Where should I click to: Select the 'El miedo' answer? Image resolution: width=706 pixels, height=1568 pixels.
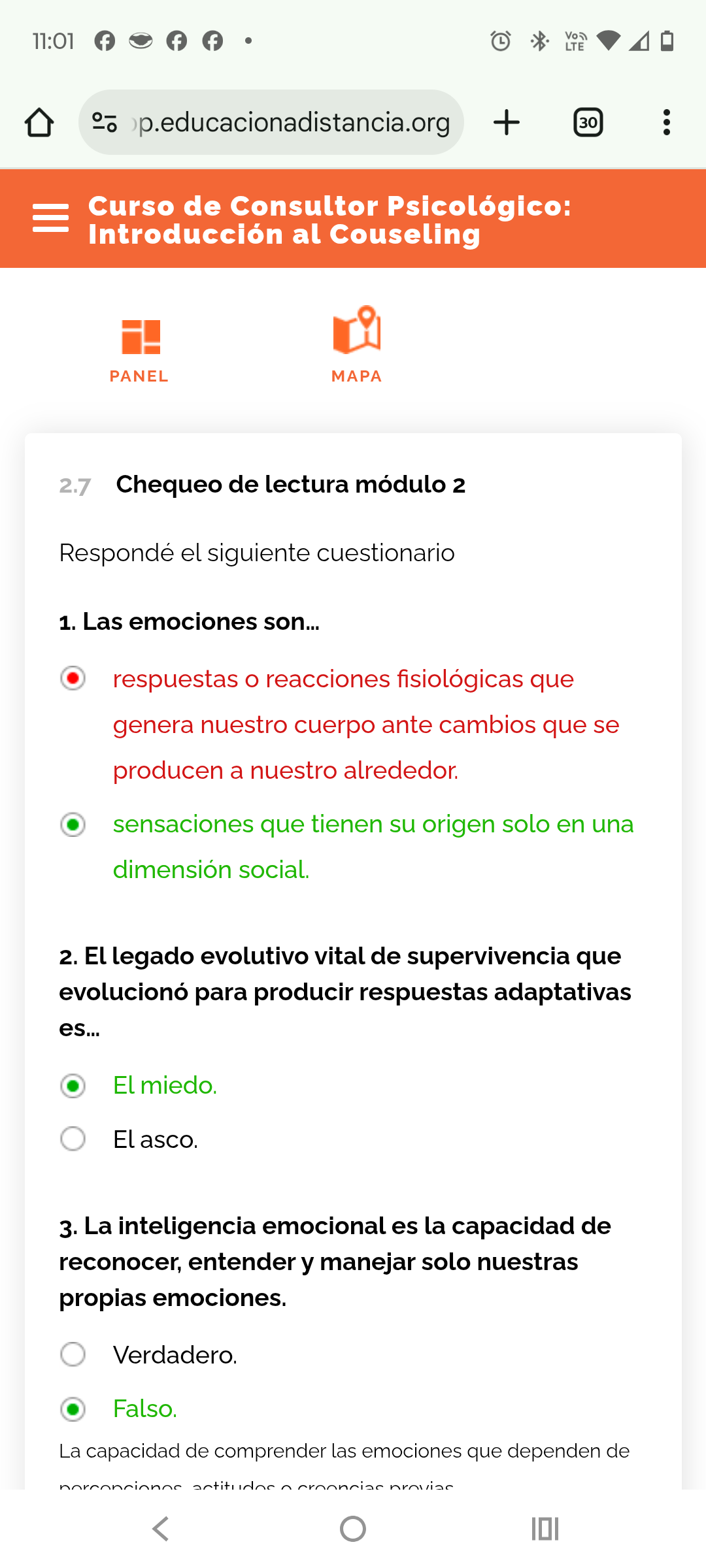pos(73,1086)
